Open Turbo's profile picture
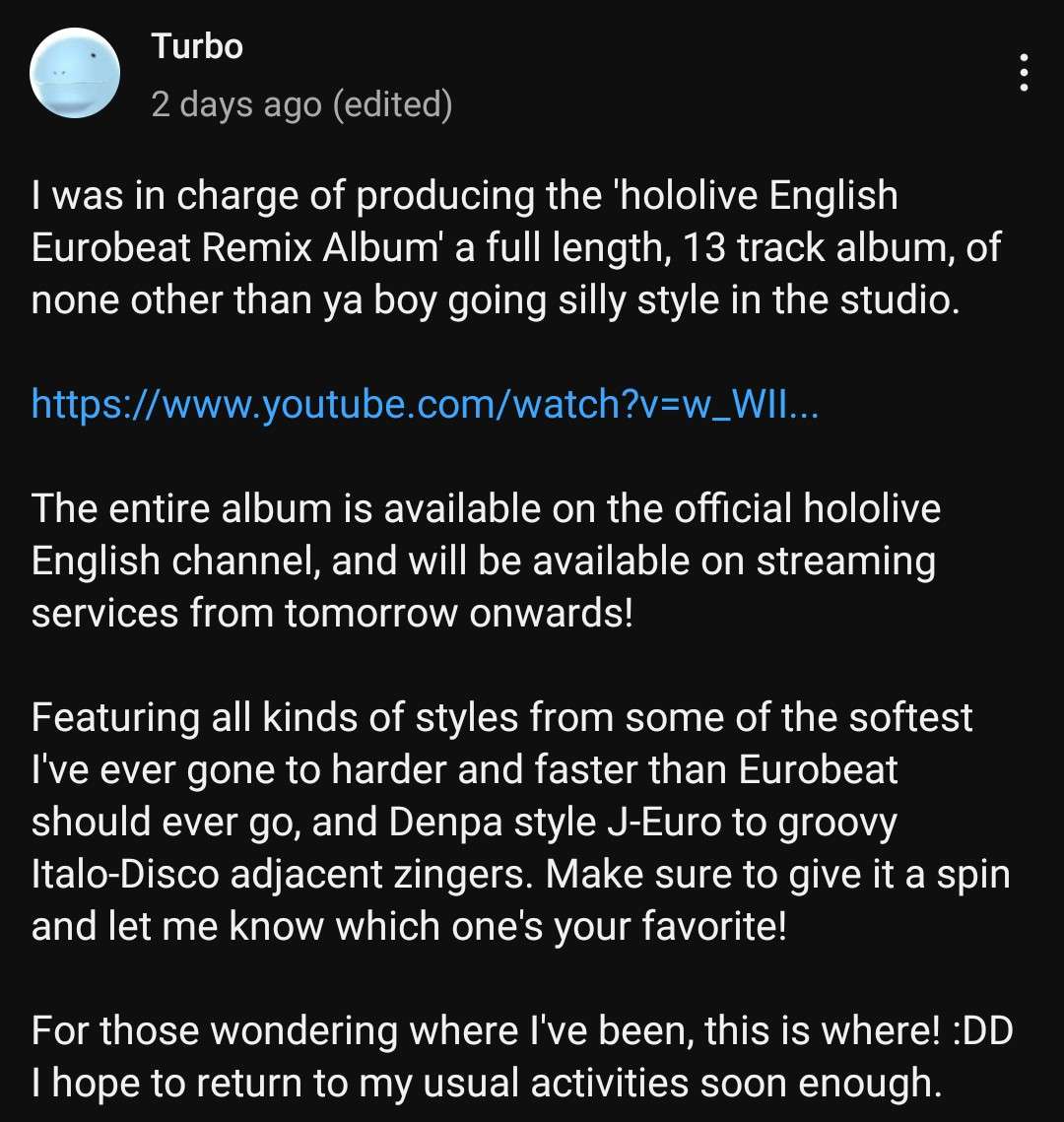The height and width of the screenshot is (1122, 1064). [x=76, y=75]
